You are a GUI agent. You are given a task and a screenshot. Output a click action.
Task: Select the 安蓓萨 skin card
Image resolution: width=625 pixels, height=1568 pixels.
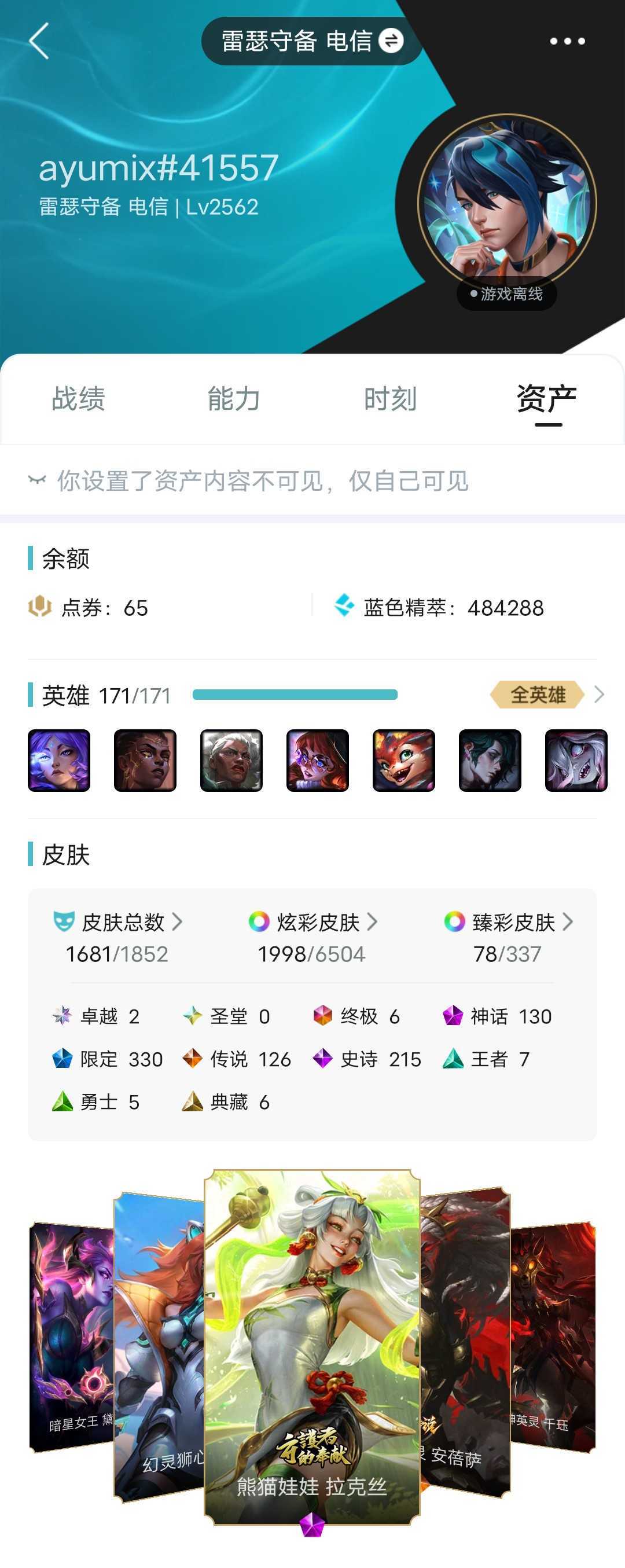465,1339
